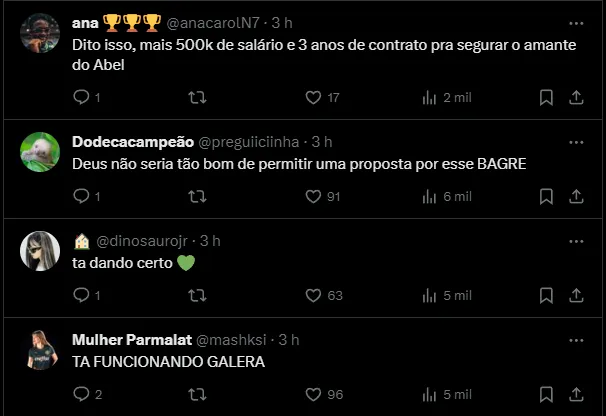Share Mulher Parmalat's tweet
Image resolution: width=606 pixels, height=416 pixels.
point(576,394)
